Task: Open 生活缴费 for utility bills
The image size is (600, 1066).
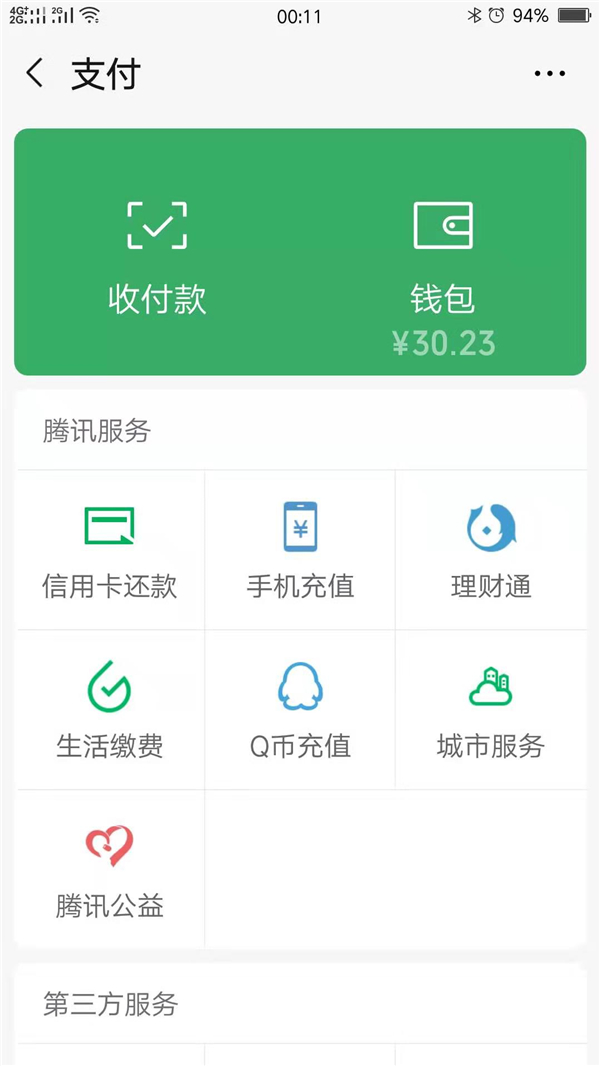Action: (x=109, y=710)
